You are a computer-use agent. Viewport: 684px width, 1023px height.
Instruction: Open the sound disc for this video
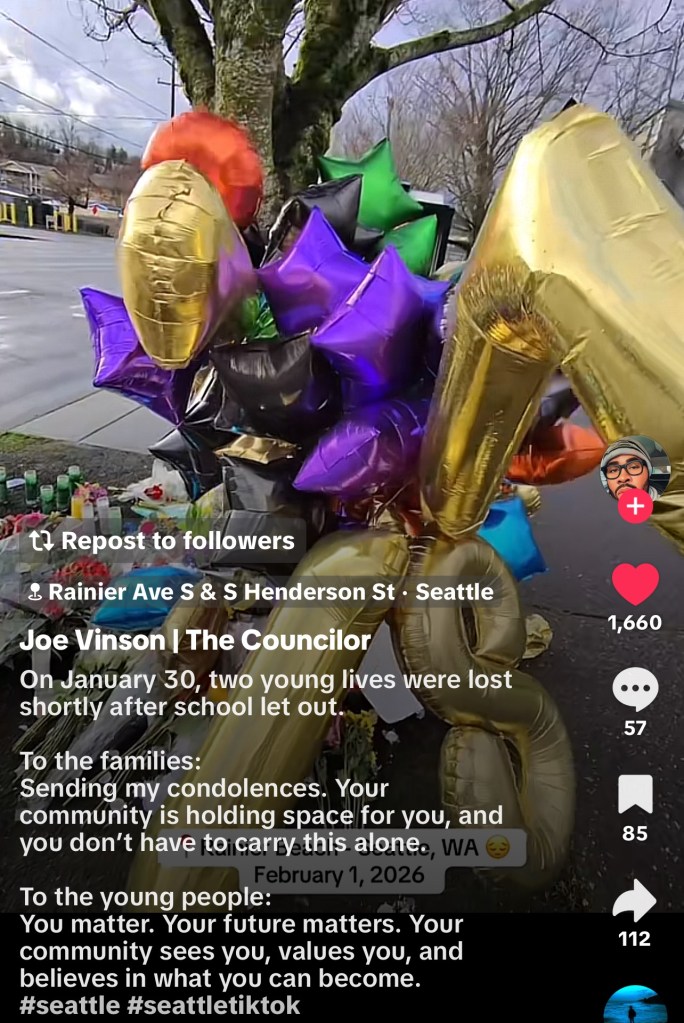point(635,1005)
